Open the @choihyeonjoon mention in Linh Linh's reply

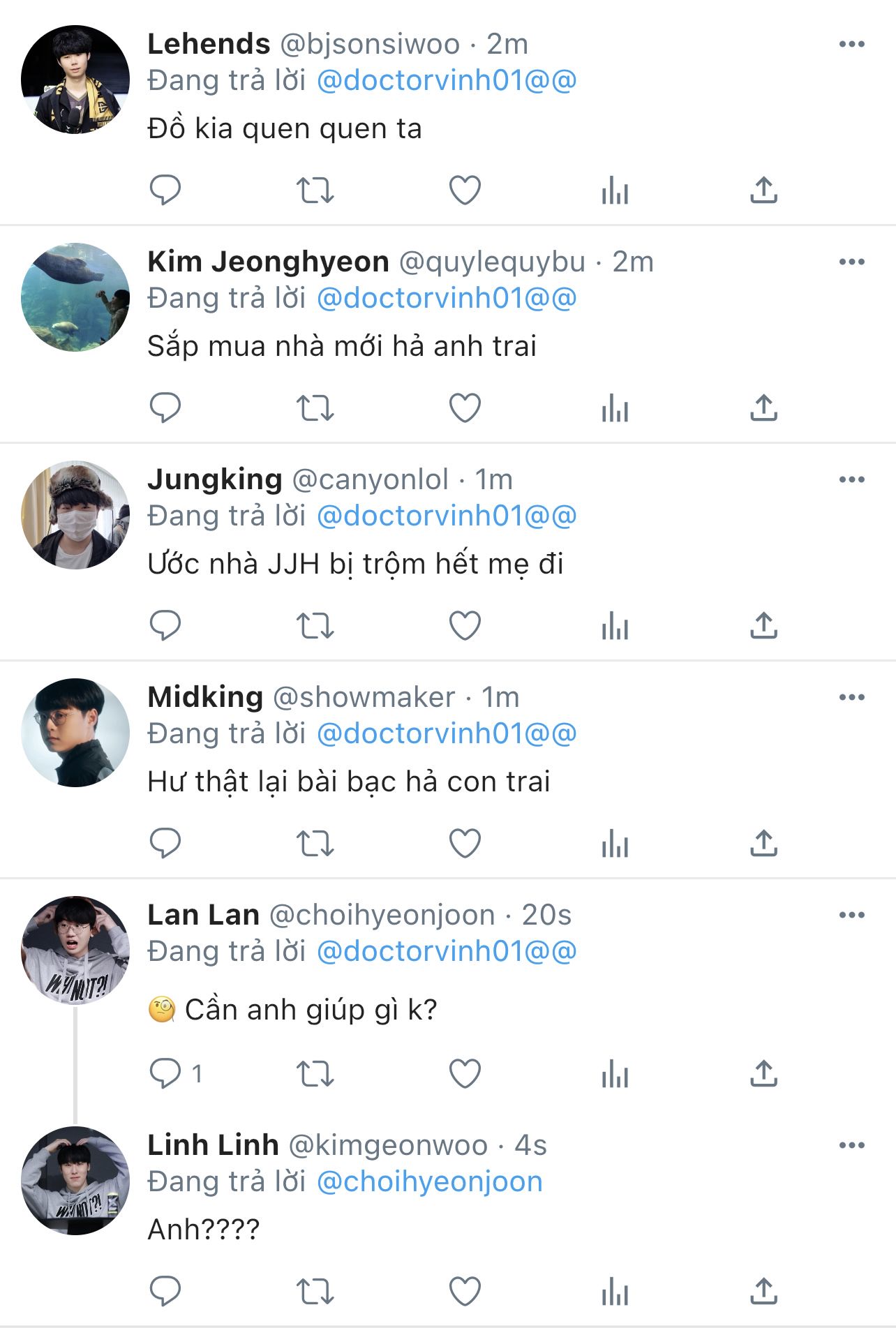point(429,1182)
